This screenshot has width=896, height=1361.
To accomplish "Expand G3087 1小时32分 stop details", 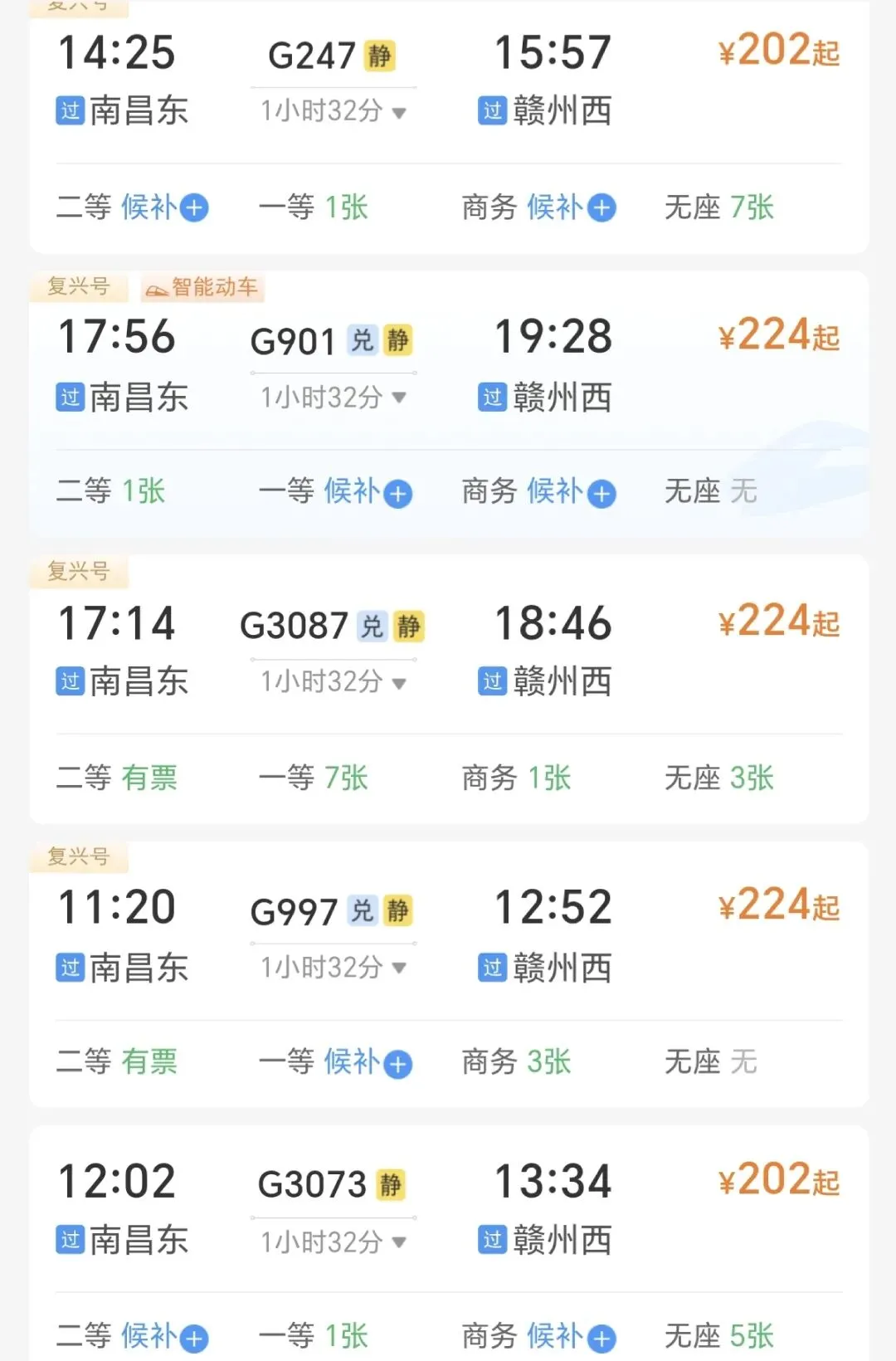I will [334, 682].
